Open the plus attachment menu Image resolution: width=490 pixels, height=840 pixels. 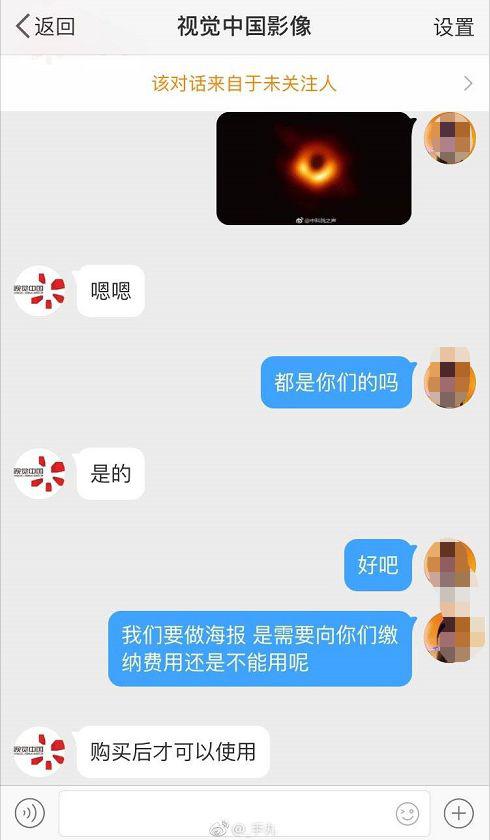pos(459,813)
